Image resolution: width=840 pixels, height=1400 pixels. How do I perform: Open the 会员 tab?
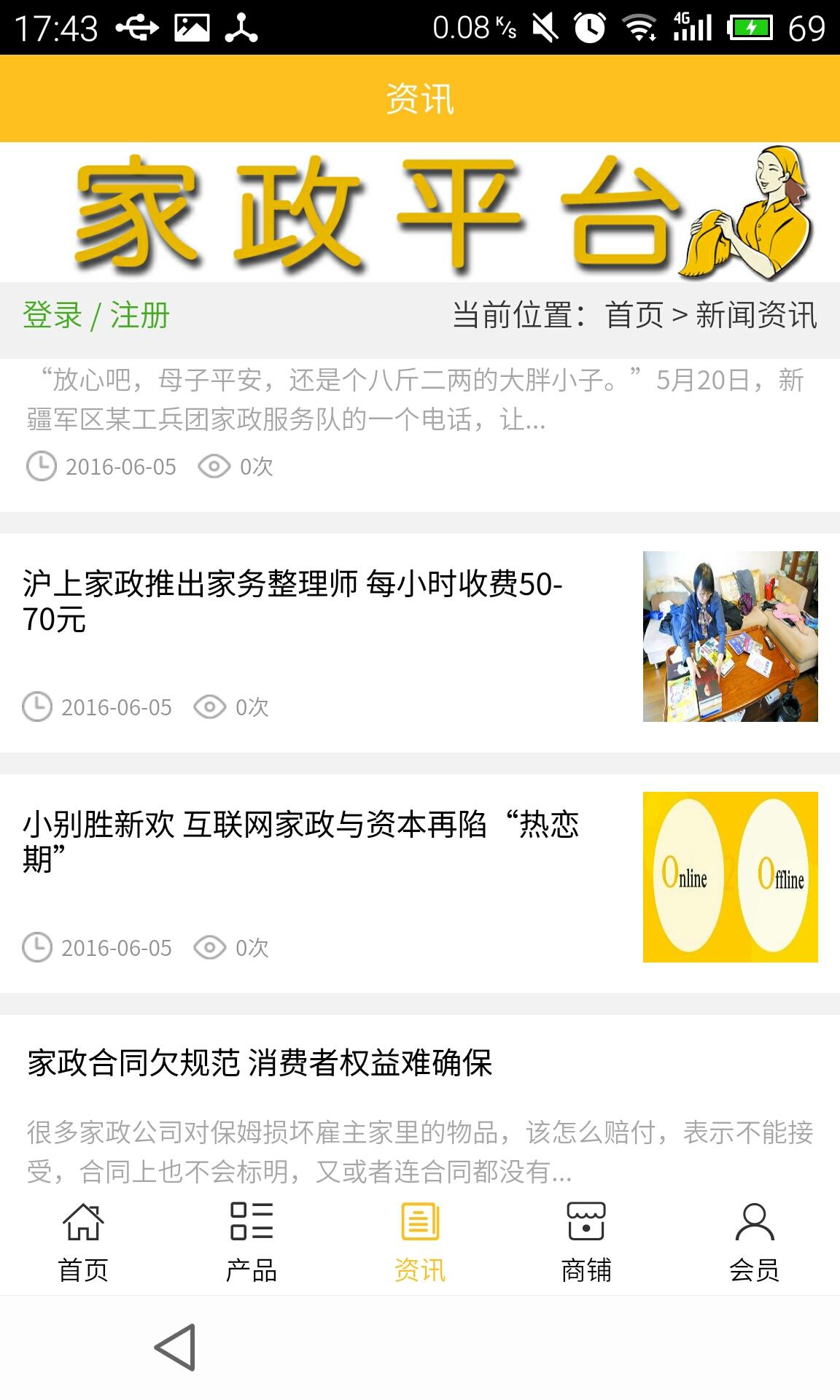point(755,1242)
